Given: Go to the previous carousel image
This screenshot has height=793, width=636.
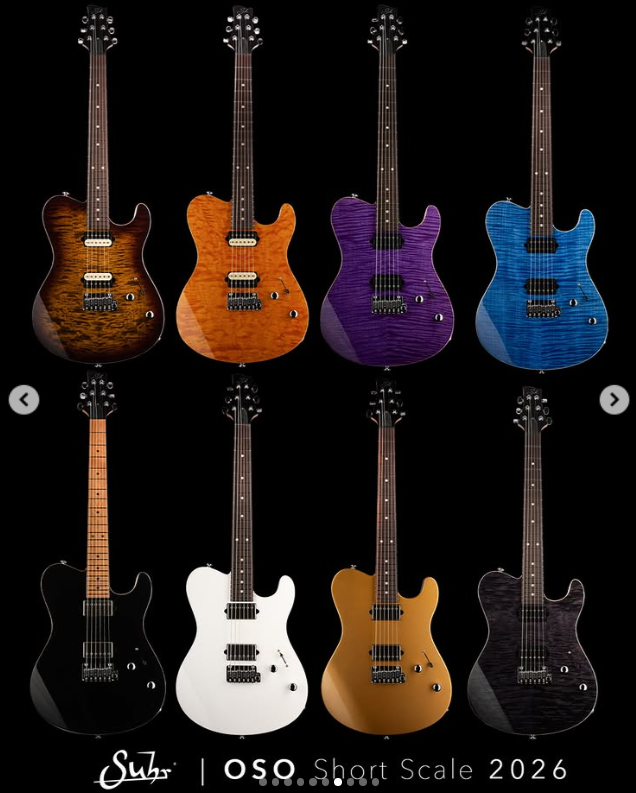Looking at the screenshot, I should (24, 400).
